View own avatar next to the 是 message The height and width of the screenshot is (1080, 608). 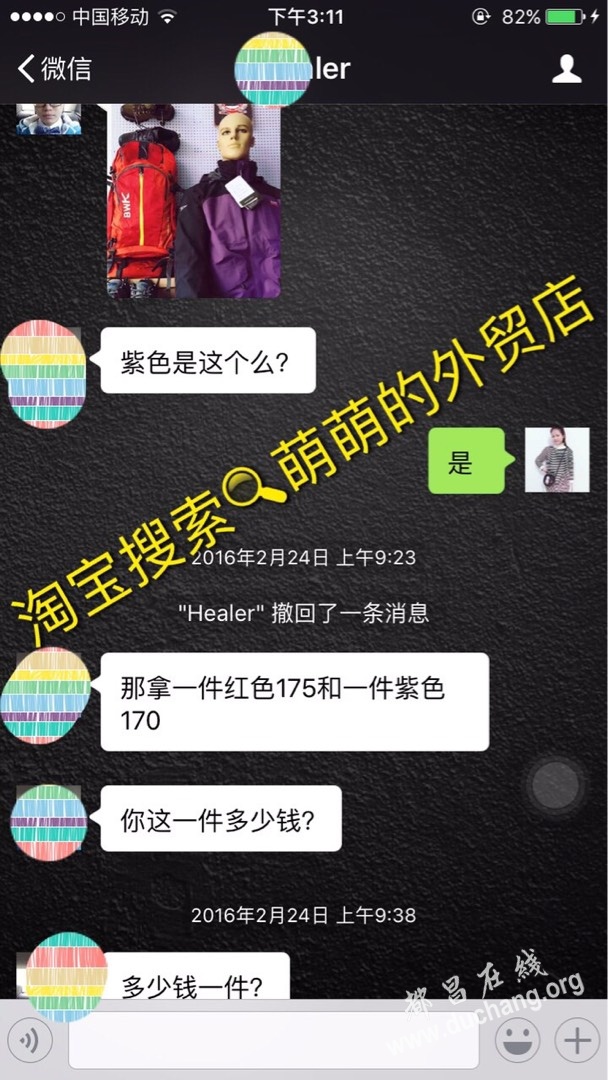coord(557,460)
